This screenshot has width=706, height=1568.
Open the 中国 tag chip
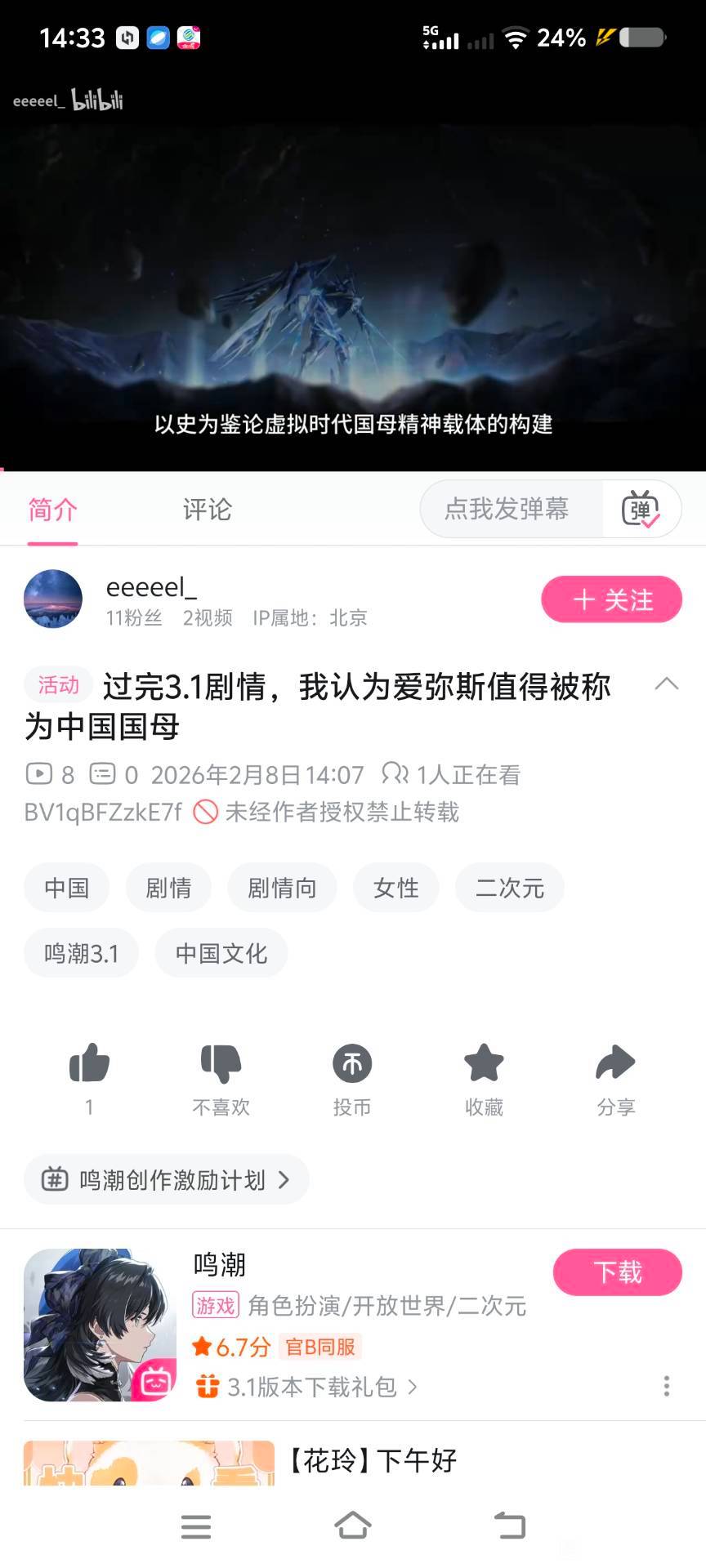66,888
